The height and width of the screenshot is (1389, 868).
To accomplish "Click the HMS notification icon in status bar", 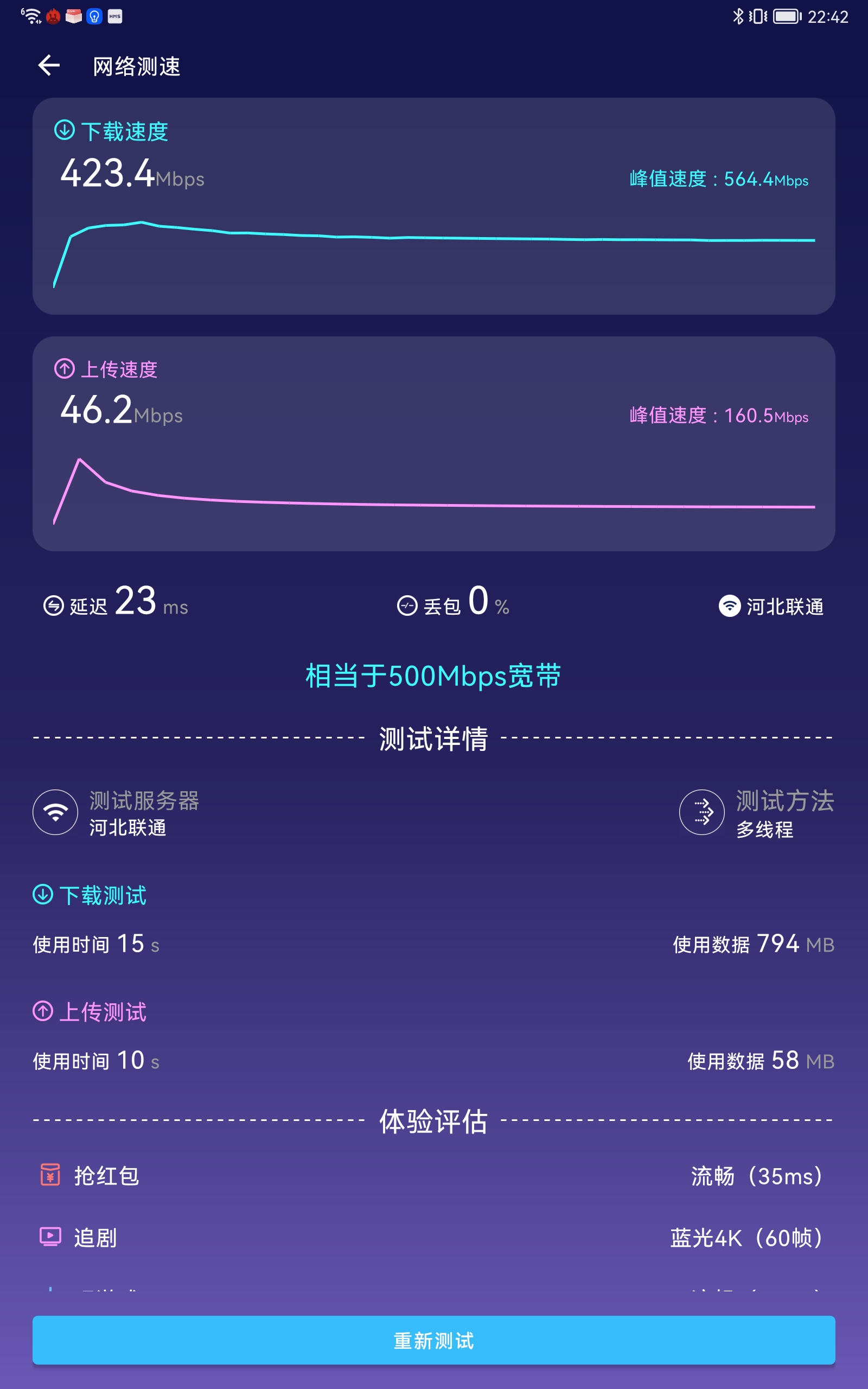I will [114, 17].
